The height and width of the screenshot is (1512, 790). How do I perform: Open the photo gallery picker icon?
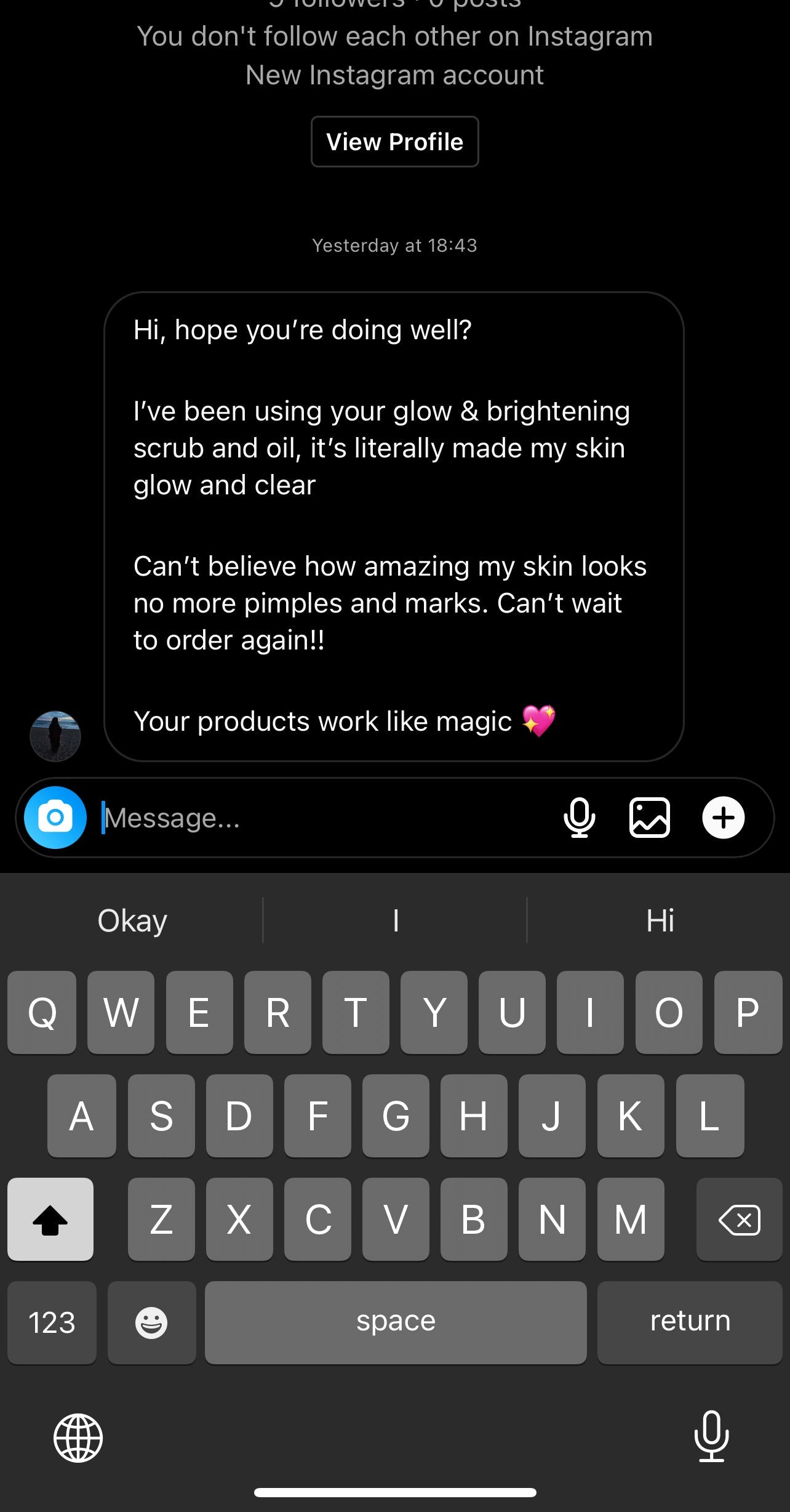(x=649, y=818)
